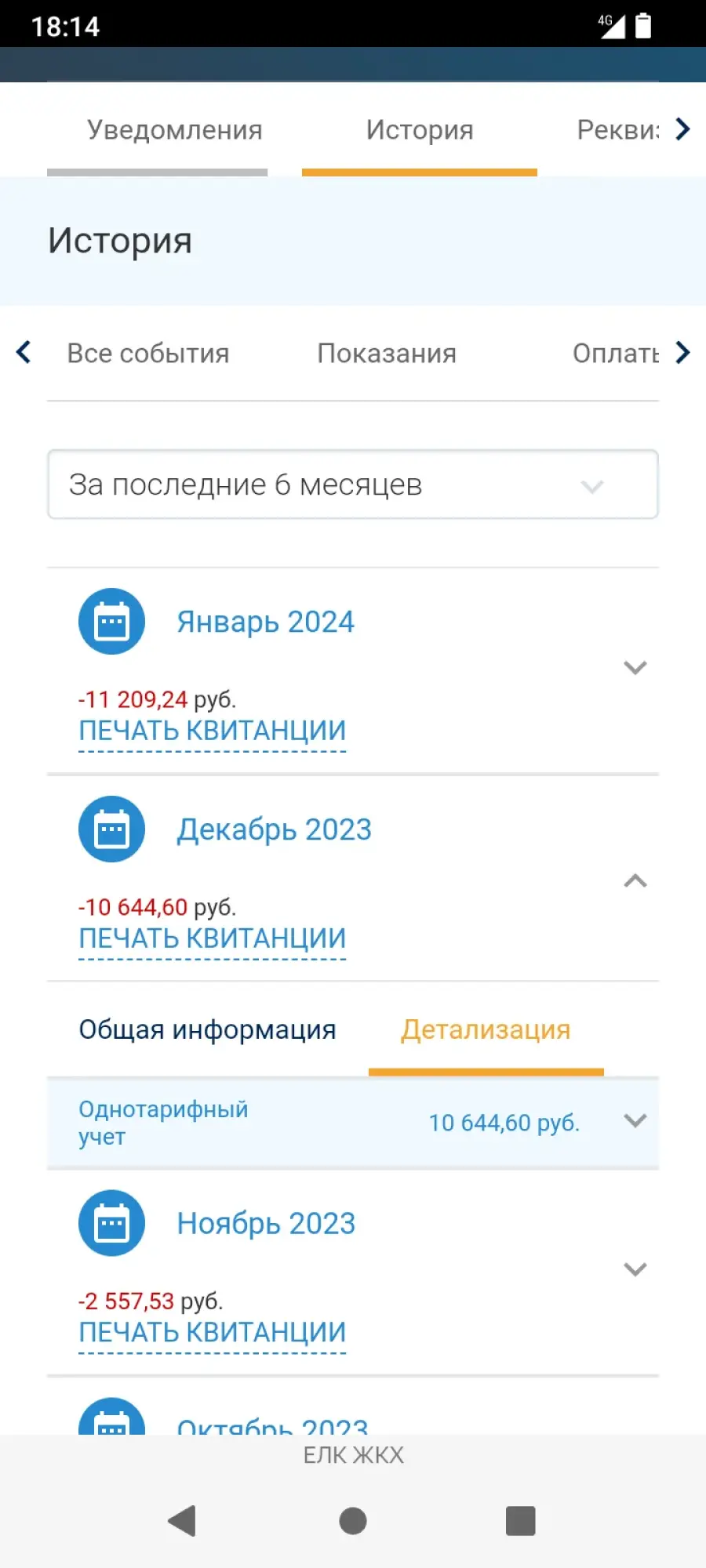Print receipt for Декабрь 2023

tap(212, 938)
